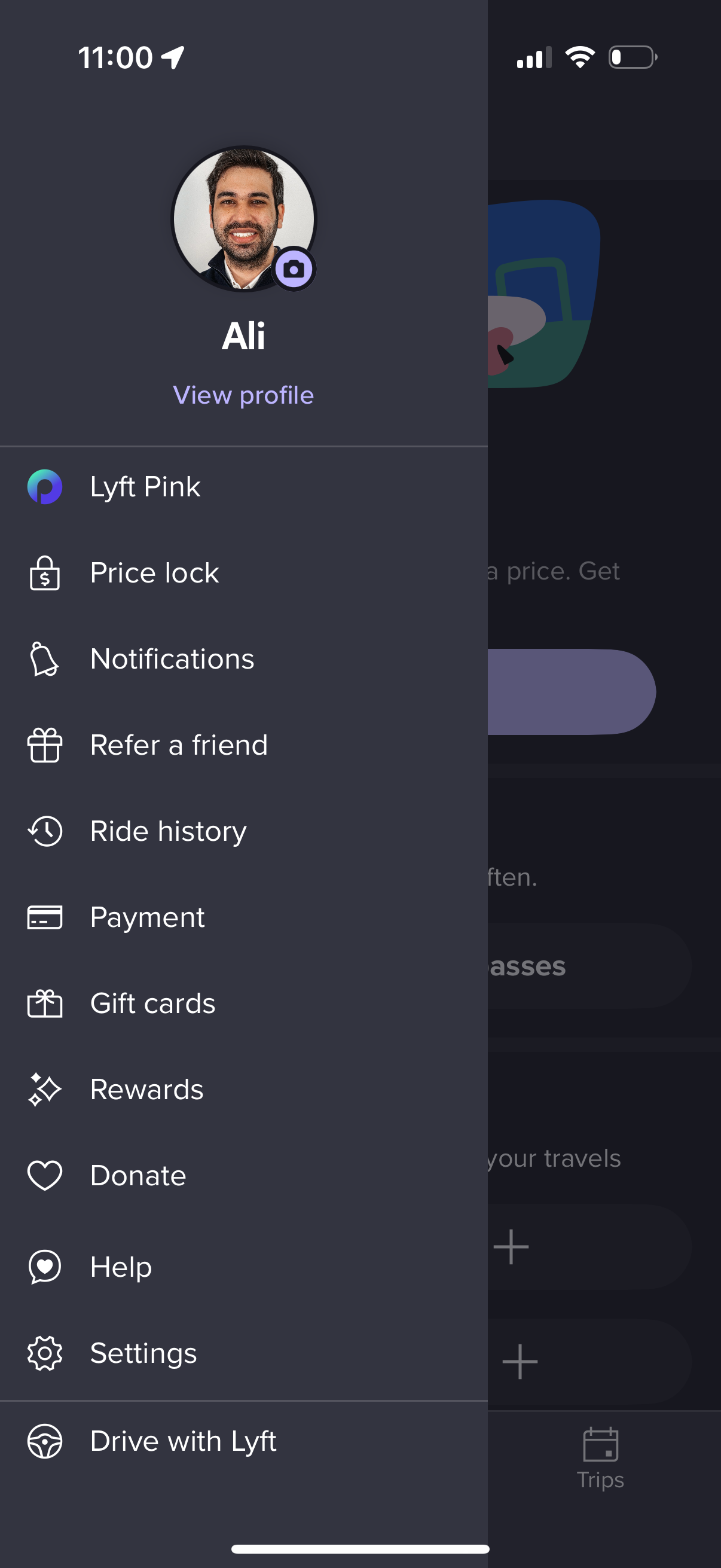Tap the Rewards sparkle icon
Viewport: 721px width, 1568px height.
pyautogui.click(x=44, y=1090)
